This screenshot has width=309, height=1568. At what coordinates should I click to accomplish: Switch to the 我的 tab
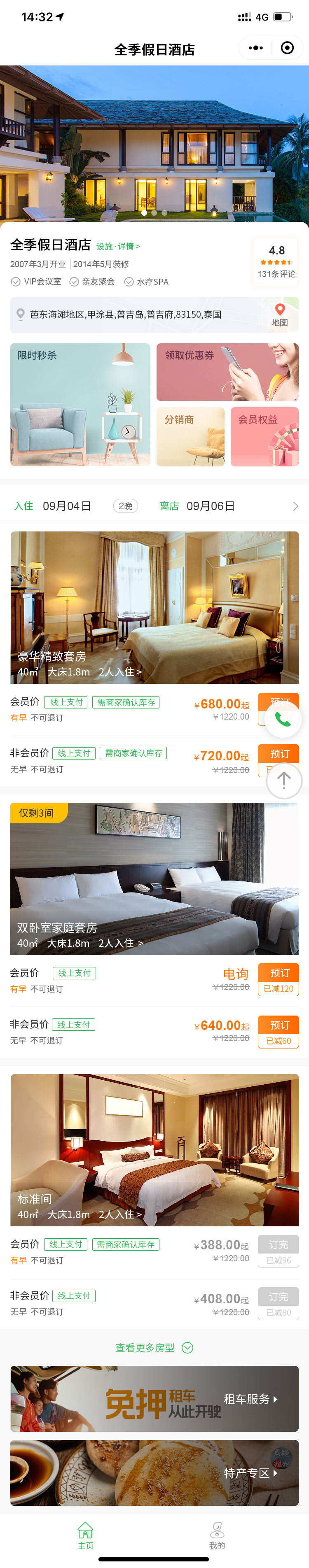217,1536
